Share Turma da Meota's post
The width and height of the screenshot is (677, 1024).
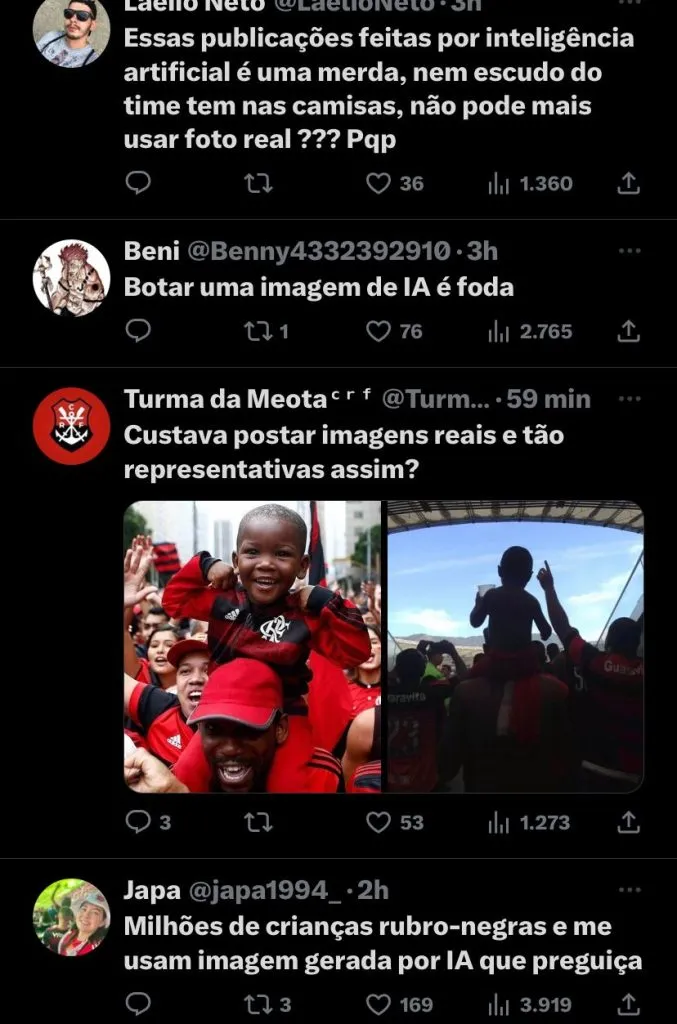click(628, 822)
